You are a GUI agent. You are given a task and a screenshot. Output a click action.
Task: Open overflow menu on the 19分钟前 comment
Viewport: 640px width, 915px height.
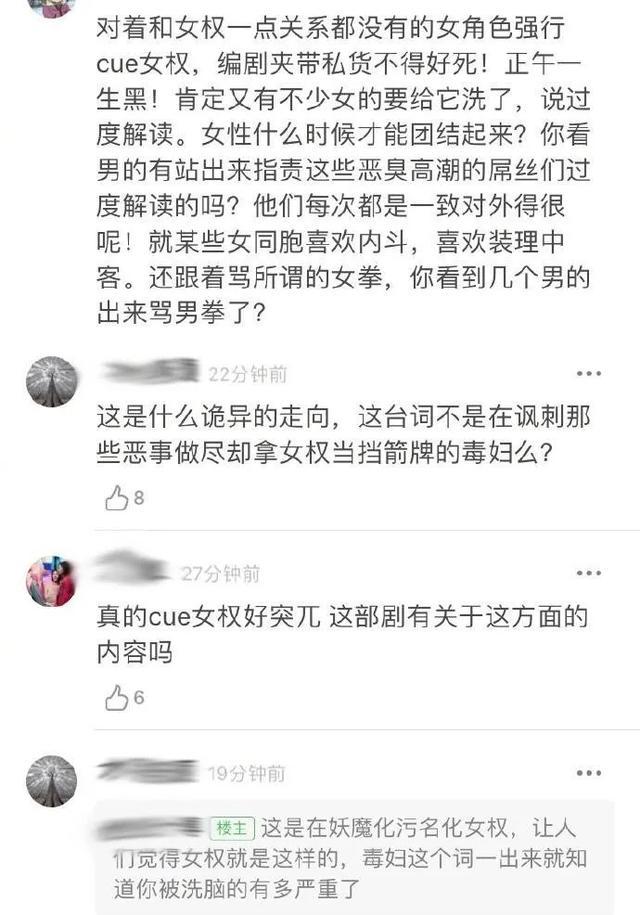[589, 773]
